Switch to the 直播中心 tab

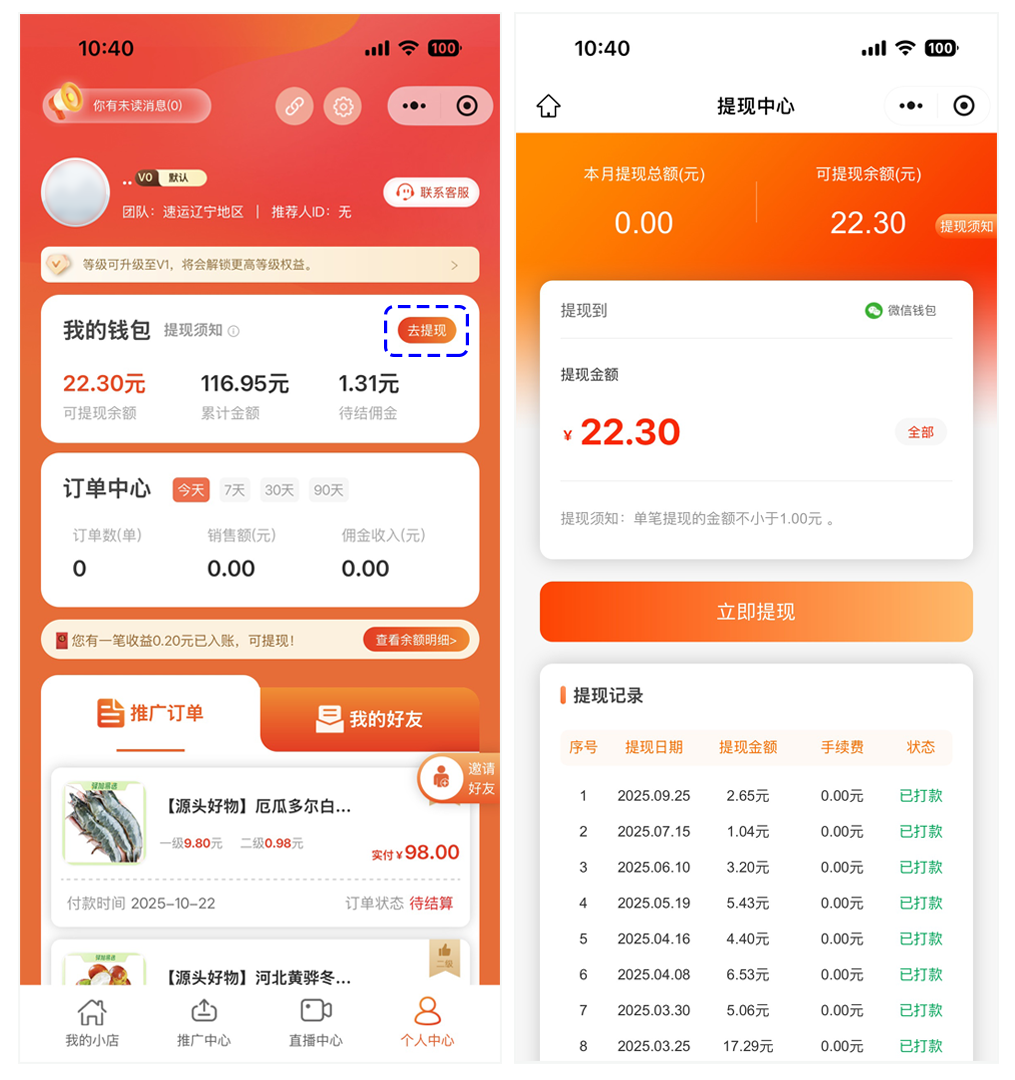[x=316, y=1022]
